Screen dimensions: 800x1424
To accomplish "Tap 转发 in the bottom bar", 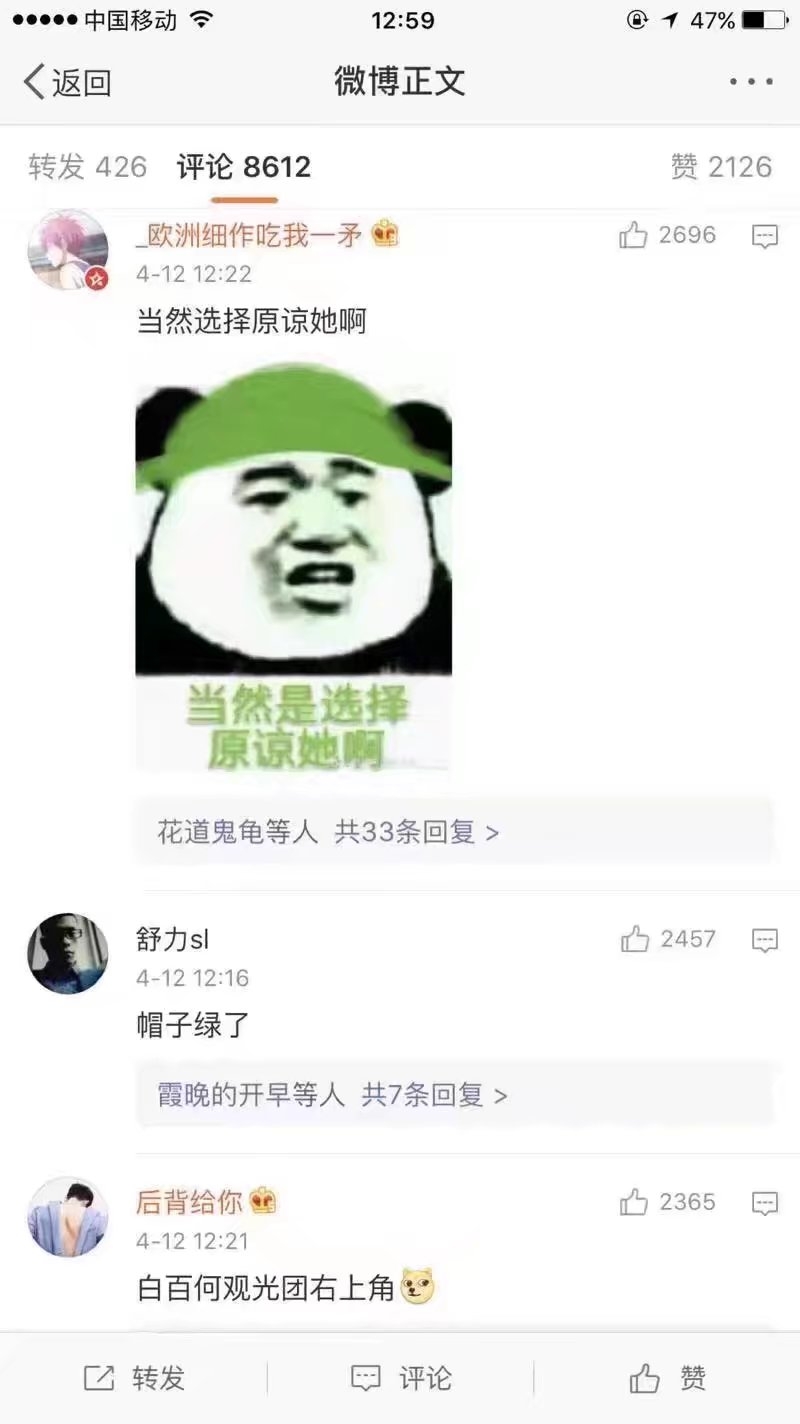I will (x=134, y=1378).
